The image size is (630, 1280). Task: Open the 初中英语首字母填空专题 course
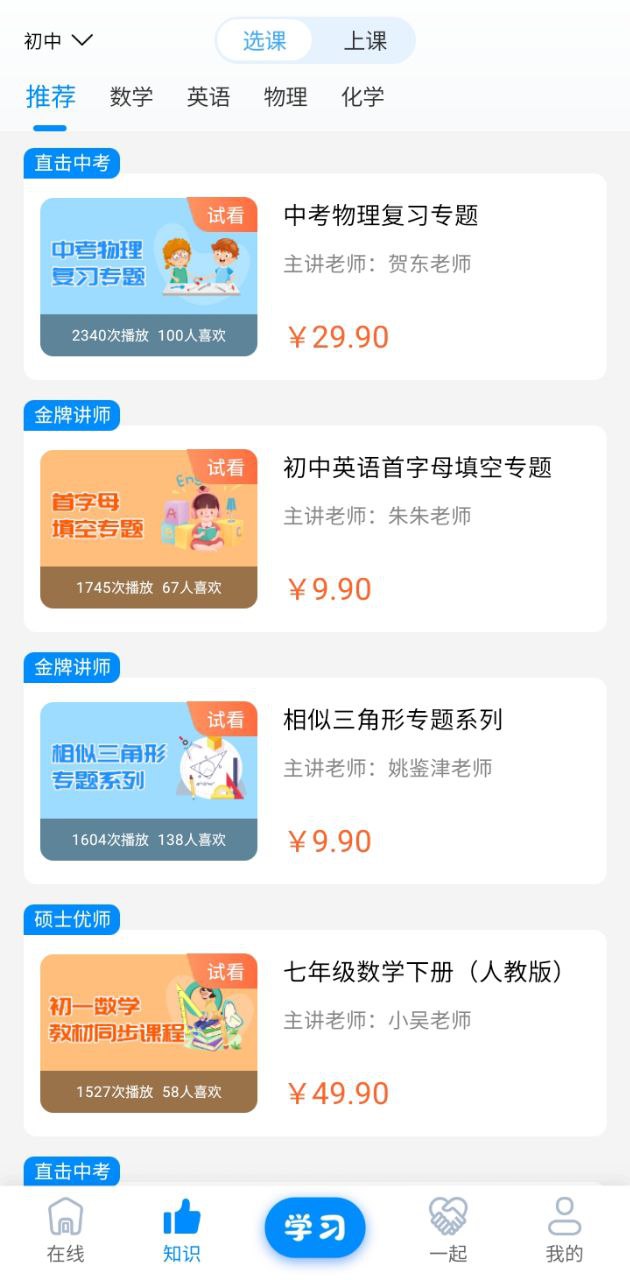click(x=315, y=529)
